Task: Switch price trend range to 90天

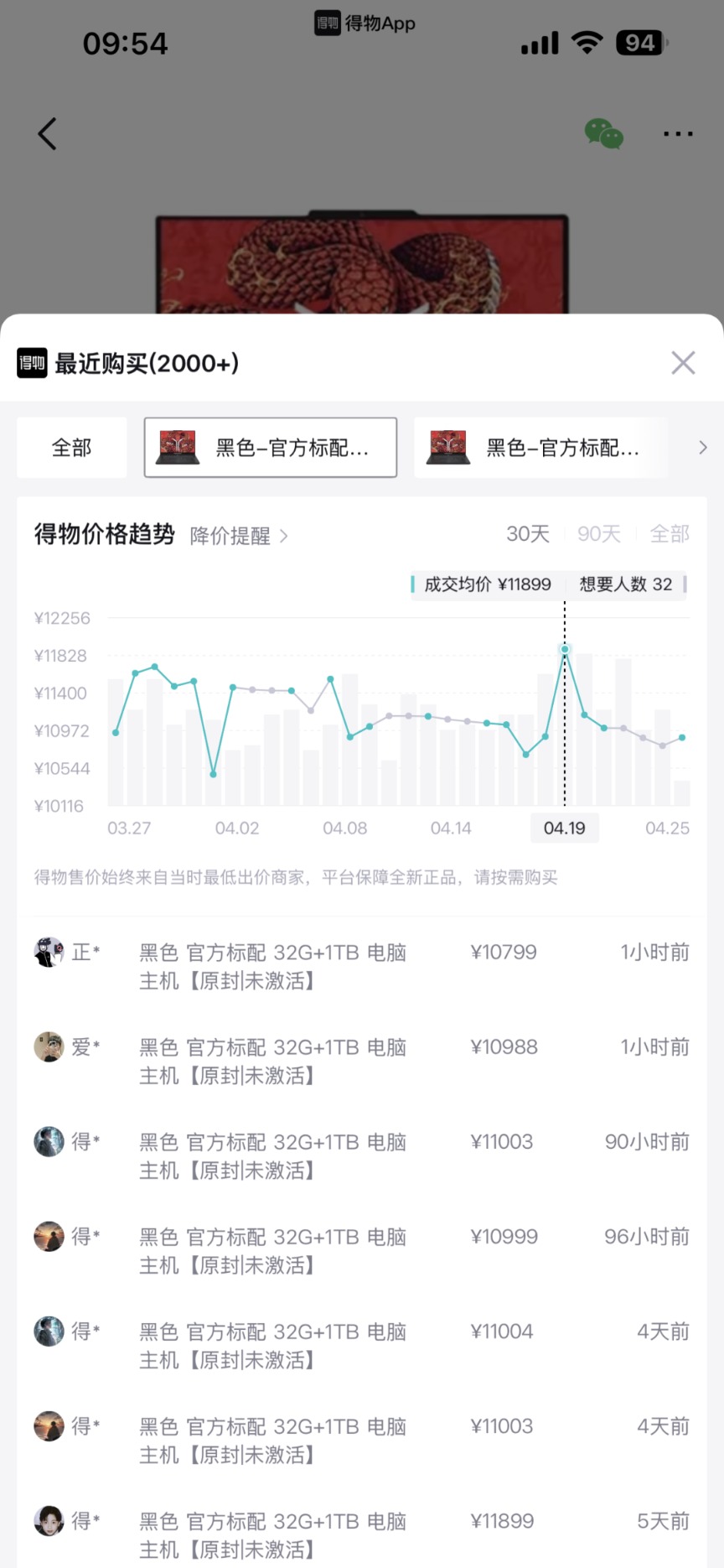Action: click(x=598, y=534)
